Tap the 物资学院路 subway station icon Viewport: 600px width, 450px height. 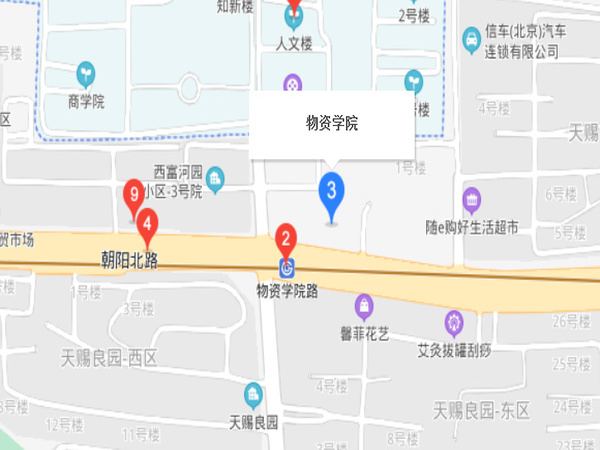(287, 268)
